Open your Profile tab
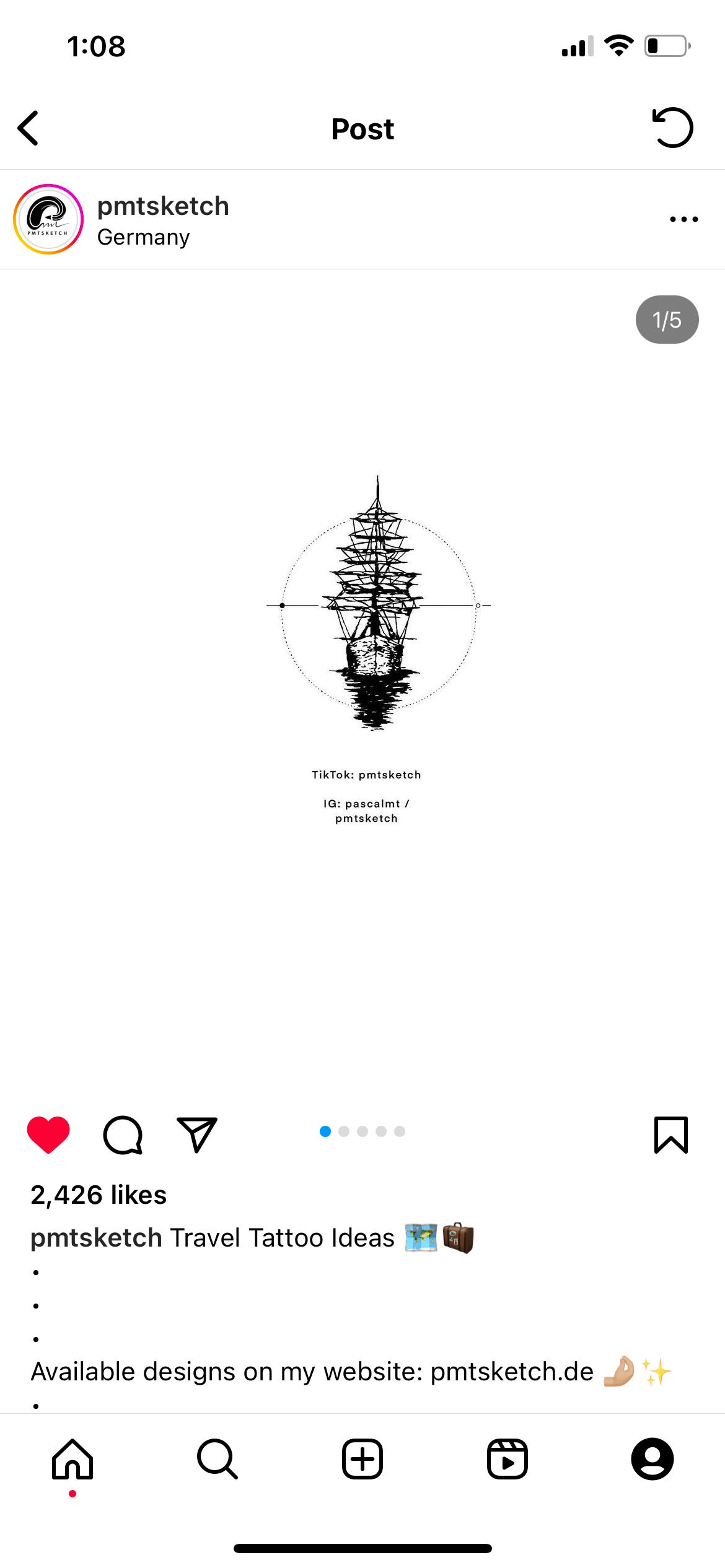The height and width of the screenshot is (1568, 725). point(652,1459)
